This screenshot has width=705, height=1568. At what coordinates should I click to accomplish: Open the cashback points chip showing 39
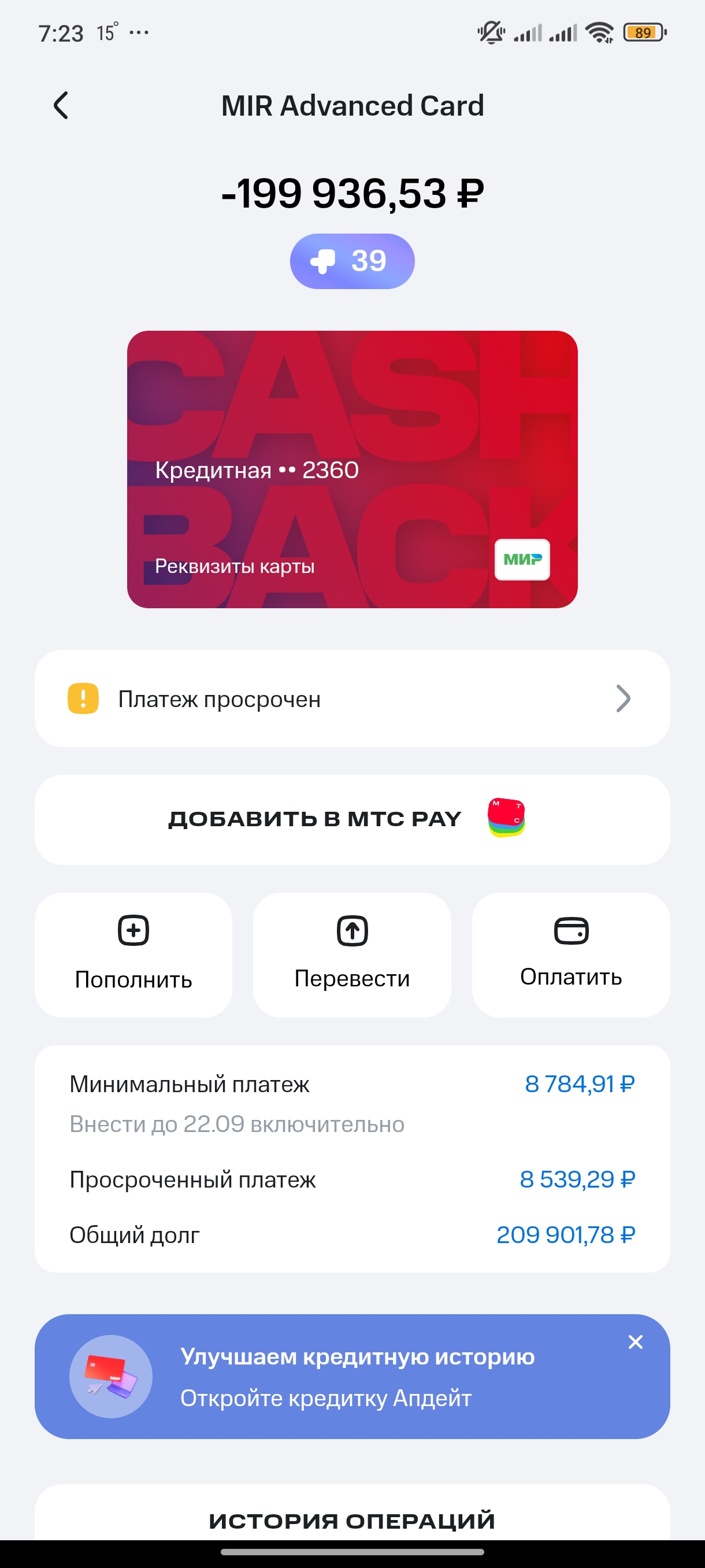tap(352, 261)
